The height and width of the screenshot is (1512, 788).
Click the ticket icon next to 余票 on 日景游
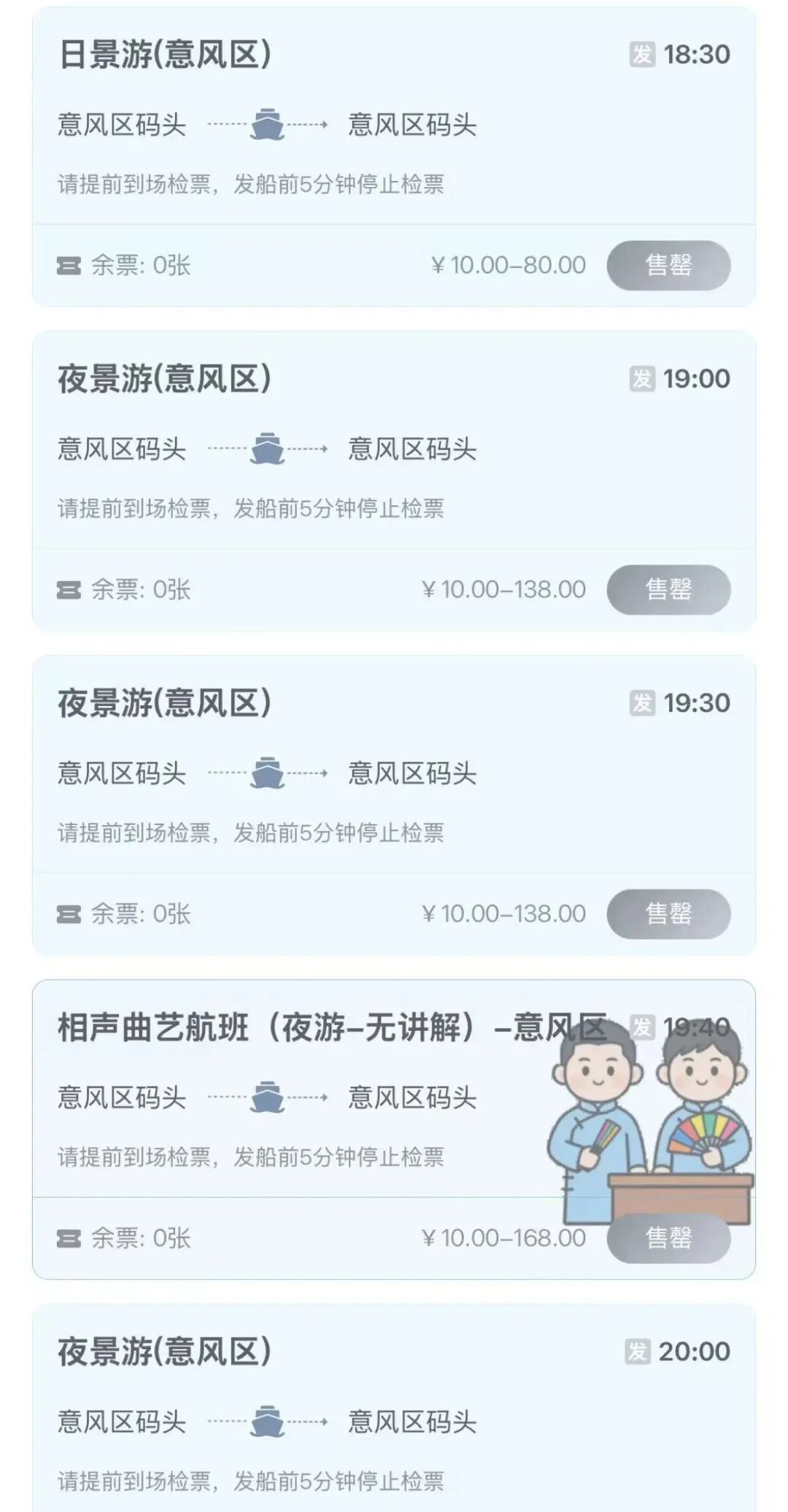(69, 266)
